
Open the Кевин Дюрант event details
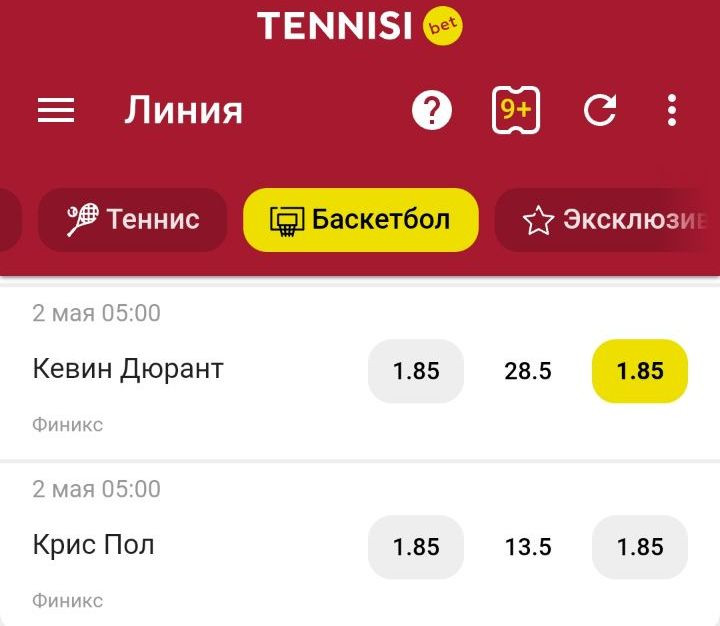click(128, 369)
